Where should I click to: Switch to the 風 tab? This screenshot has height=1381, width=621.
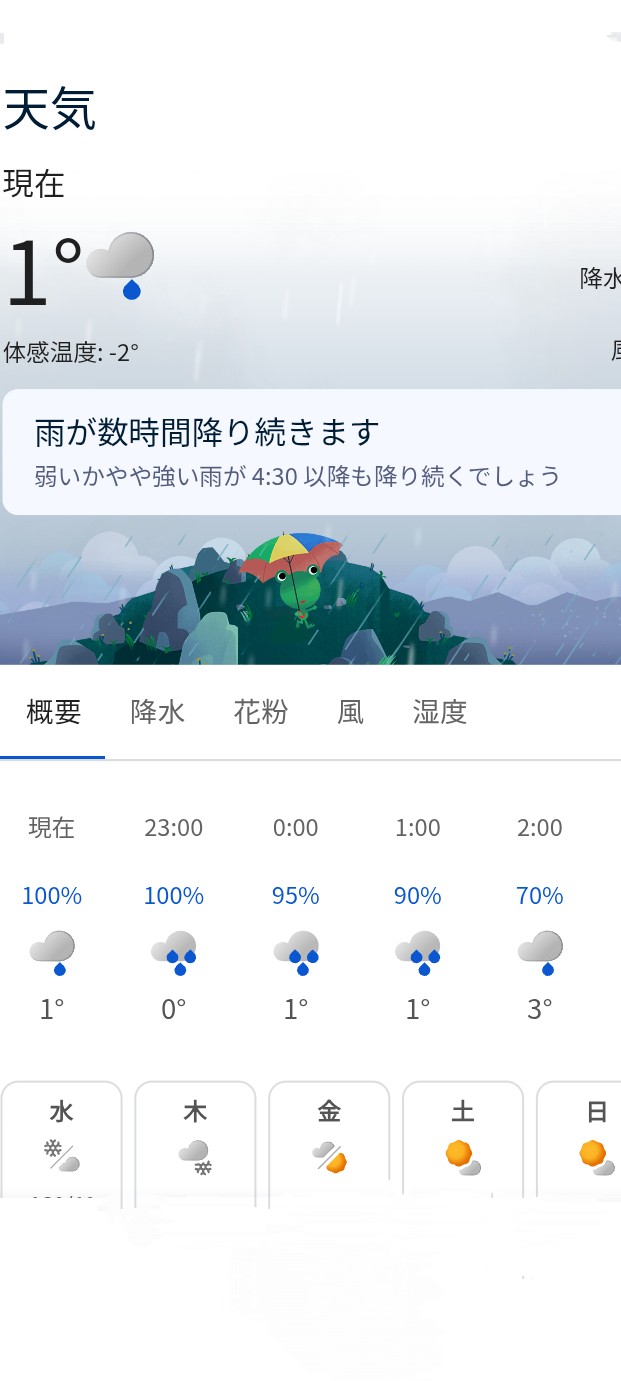click(x=350, y=713)
